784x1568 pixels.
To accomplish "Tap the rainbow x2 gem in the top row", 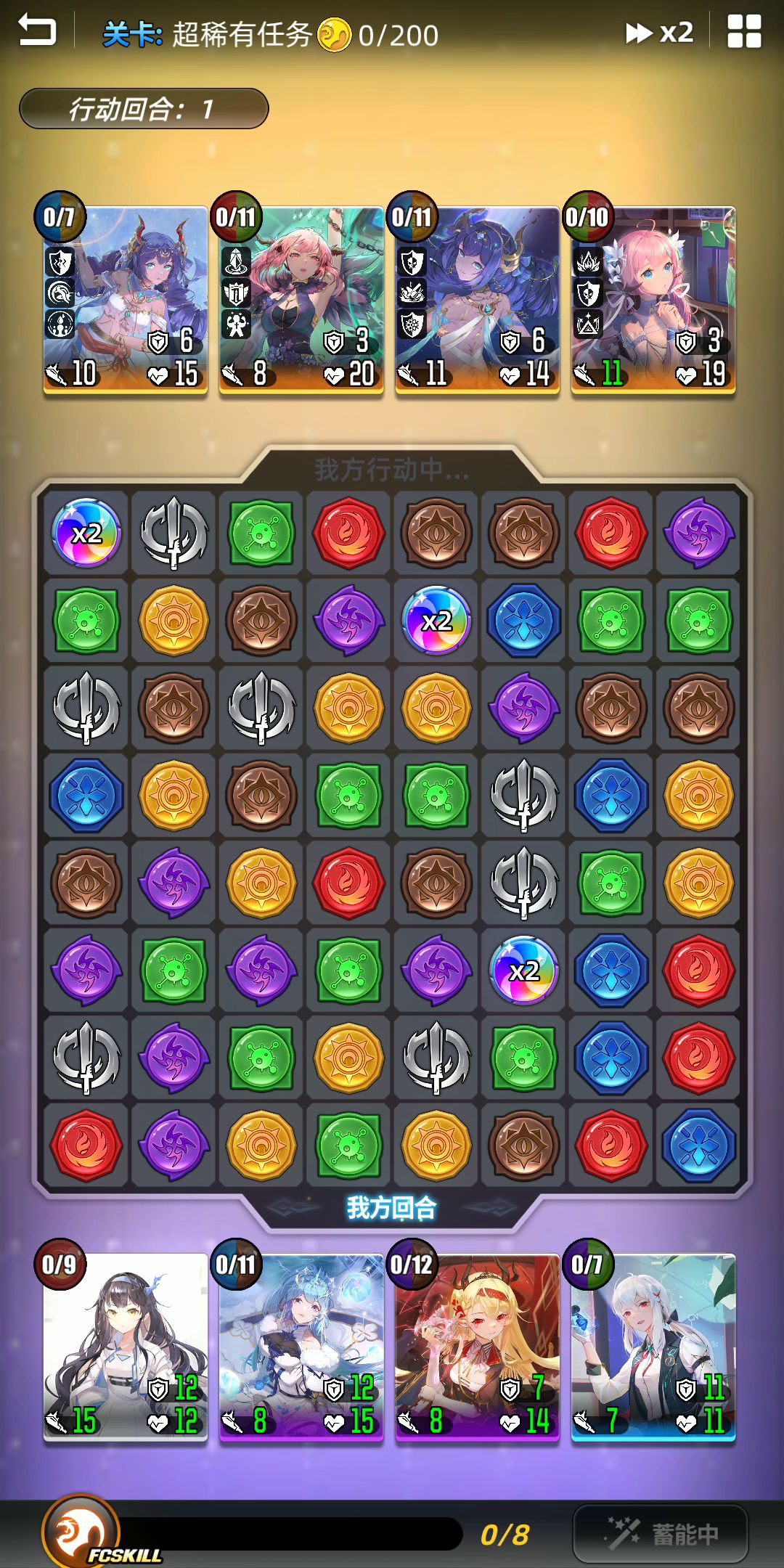I will coord(86,534).
